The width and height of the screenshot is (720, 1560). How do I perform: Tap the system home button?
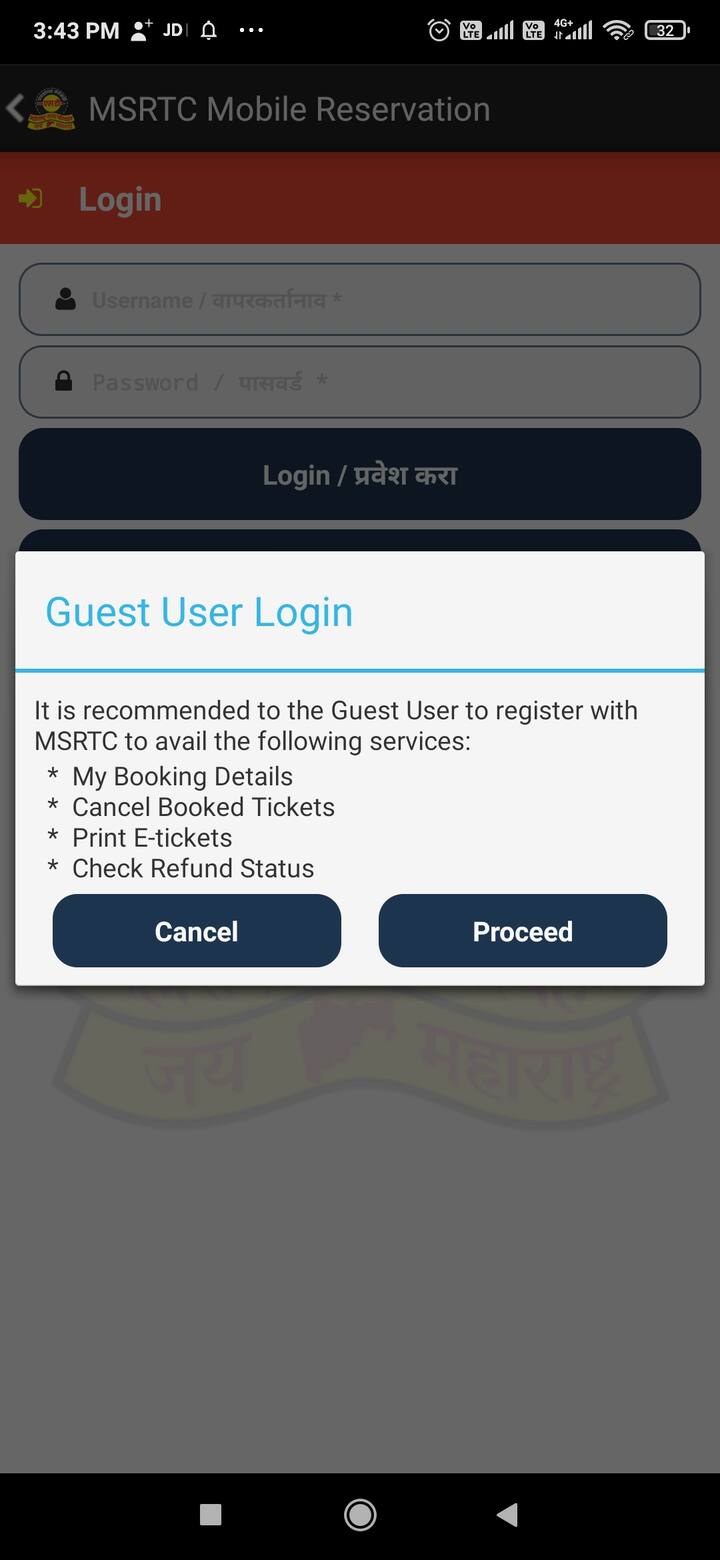point(360,1515)
